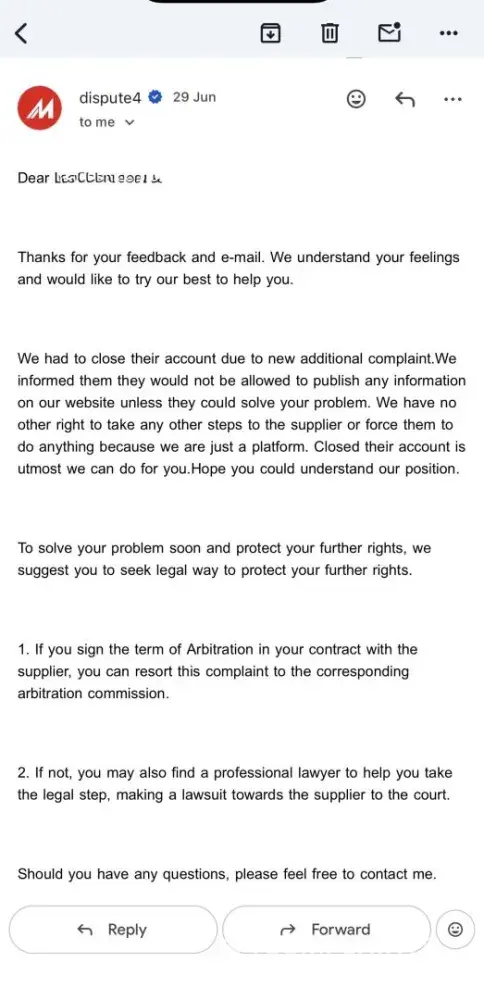Reply using the arrow beside the sender
This screenshot has width=484, height=1000.
point(404,99)
